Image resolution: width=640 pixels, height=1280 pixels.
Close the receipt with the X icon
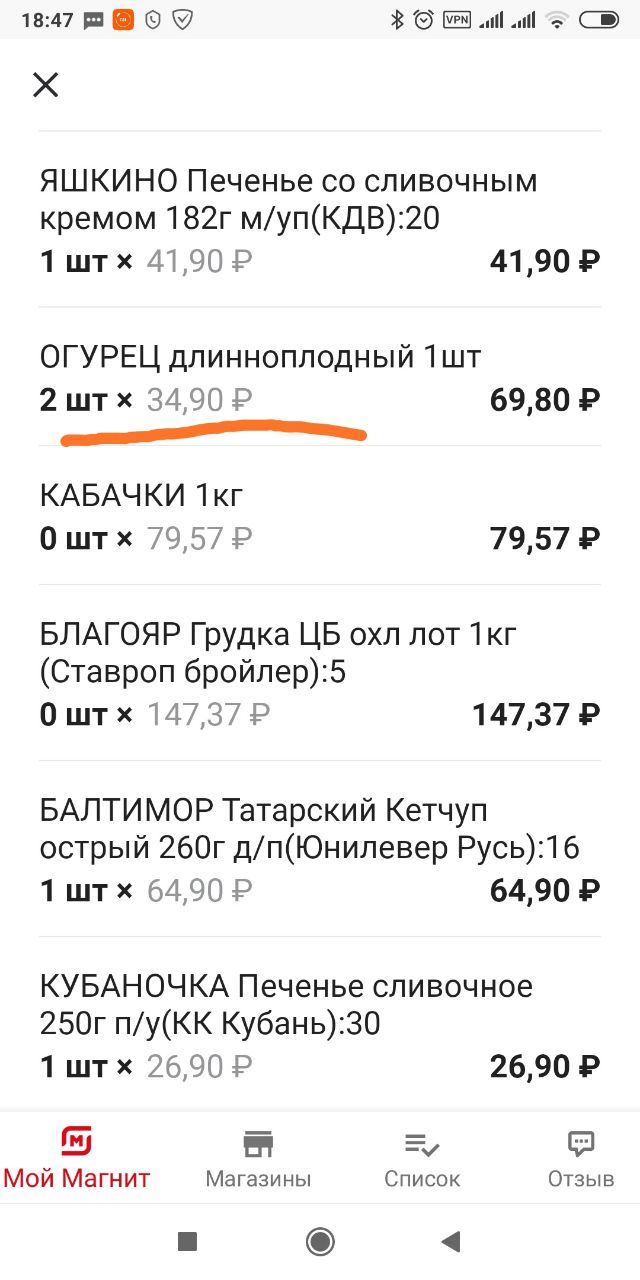point(46,85)
